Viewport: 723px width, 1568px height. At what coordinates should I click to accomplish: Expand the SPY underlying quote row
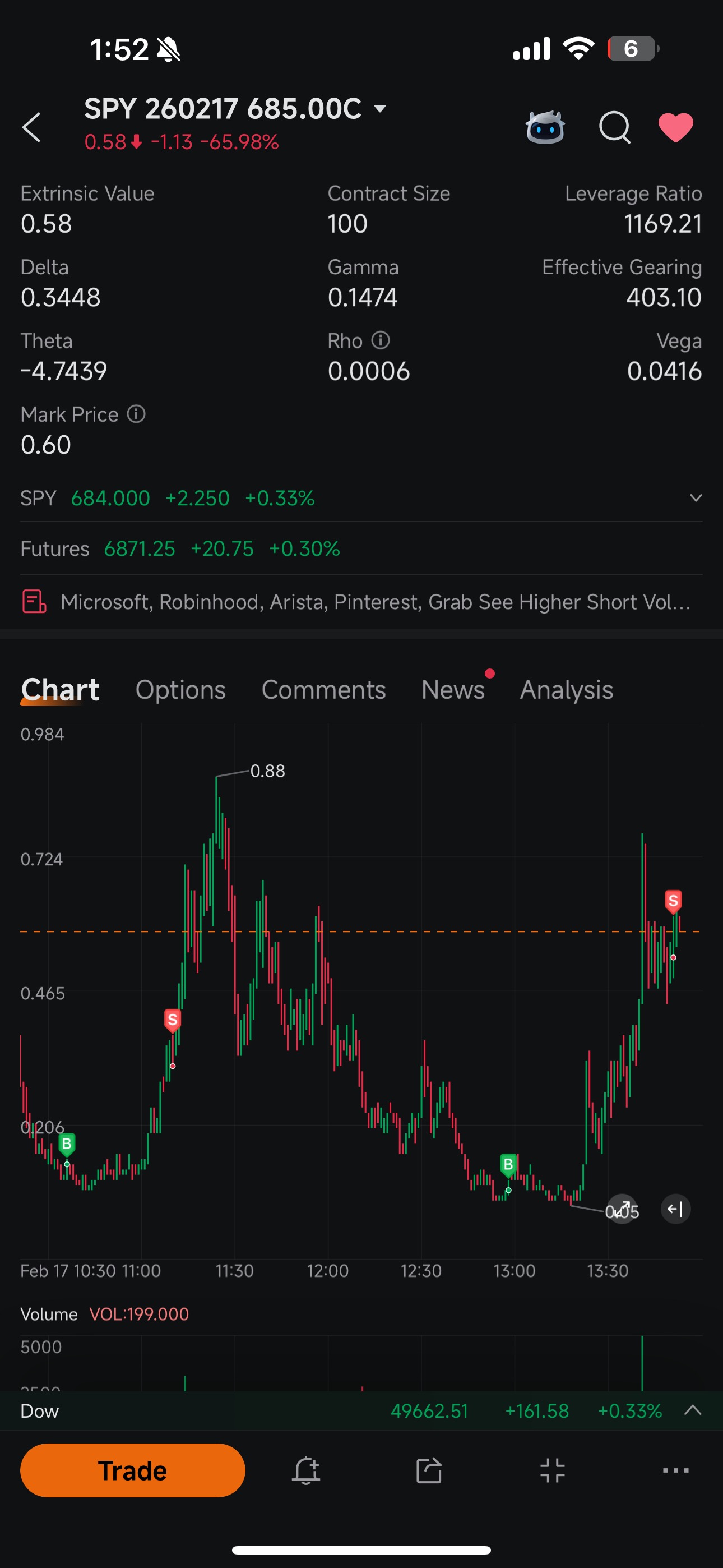pyautogui.click(x=361, y=498)
